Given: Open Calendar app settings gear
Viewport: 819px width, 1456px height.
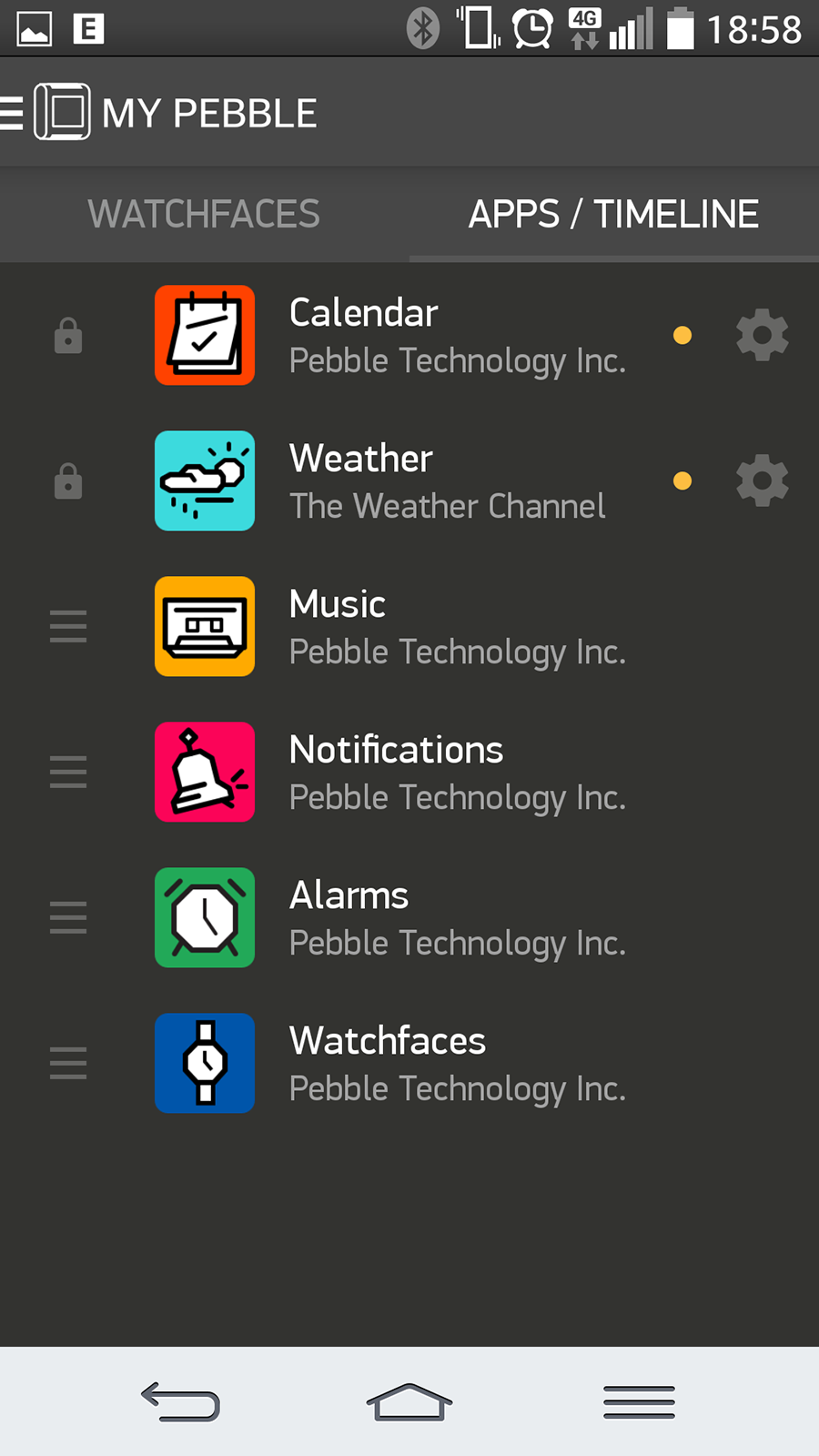Looking at the screenshot, I should point(762,335).
